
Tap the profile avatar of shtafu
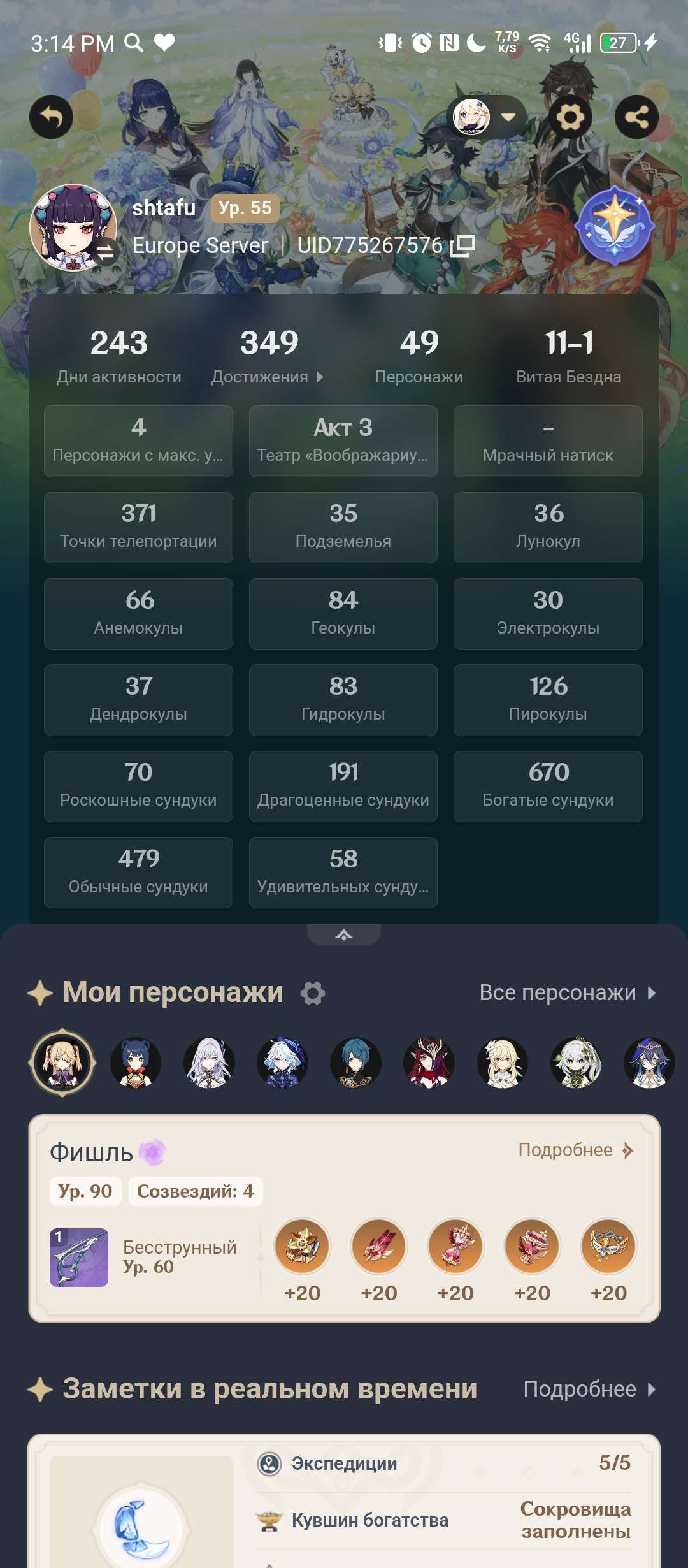coord(73,228)
